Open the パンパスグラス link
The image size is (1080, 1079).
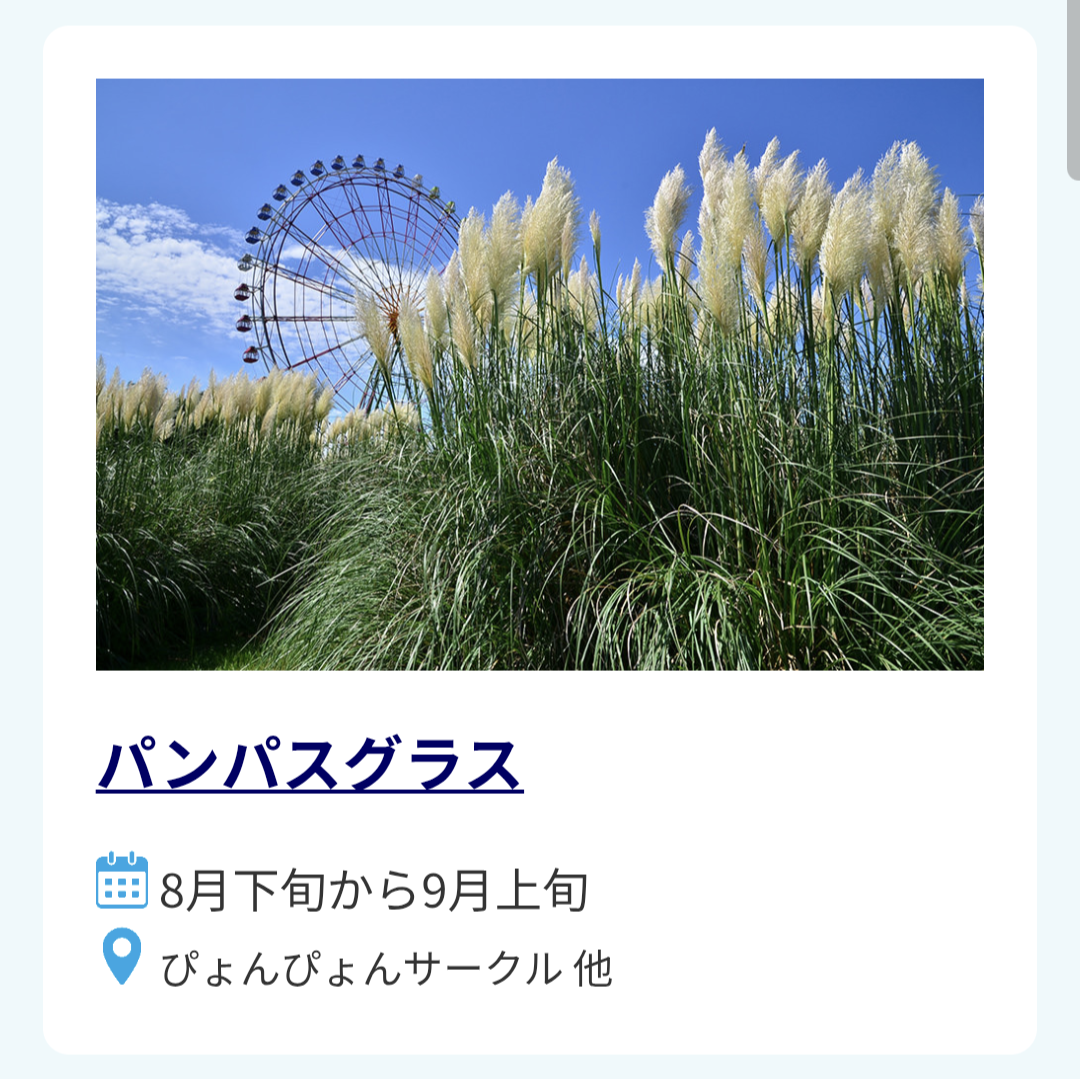pos(309,764)
